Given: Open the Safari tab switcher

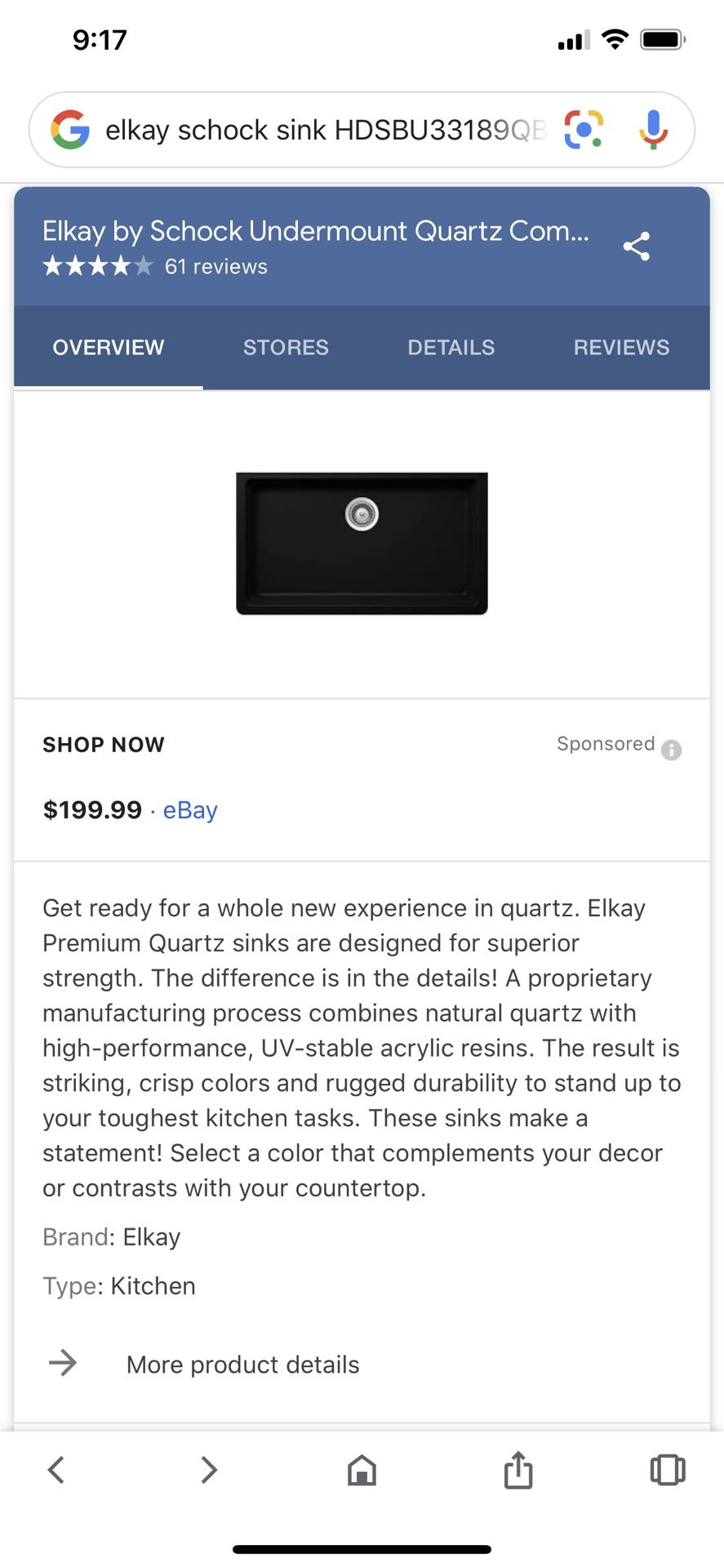Looking at the screenshot, I should click(x=667, y=1470).
